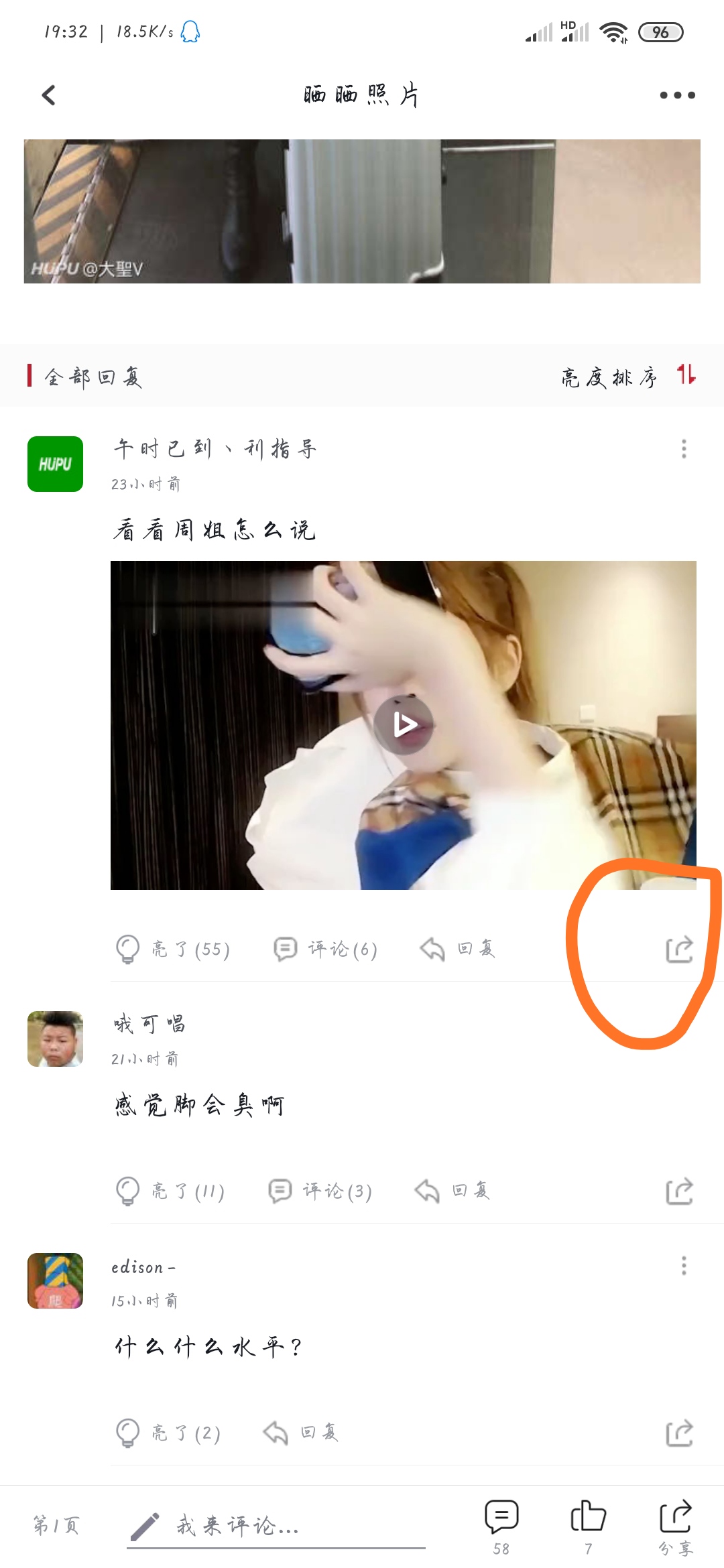The width and height of the screenshot is (724, 1568).
Task: Change reply sorting via 亮度排序
Action: click(x=627, y=377)
